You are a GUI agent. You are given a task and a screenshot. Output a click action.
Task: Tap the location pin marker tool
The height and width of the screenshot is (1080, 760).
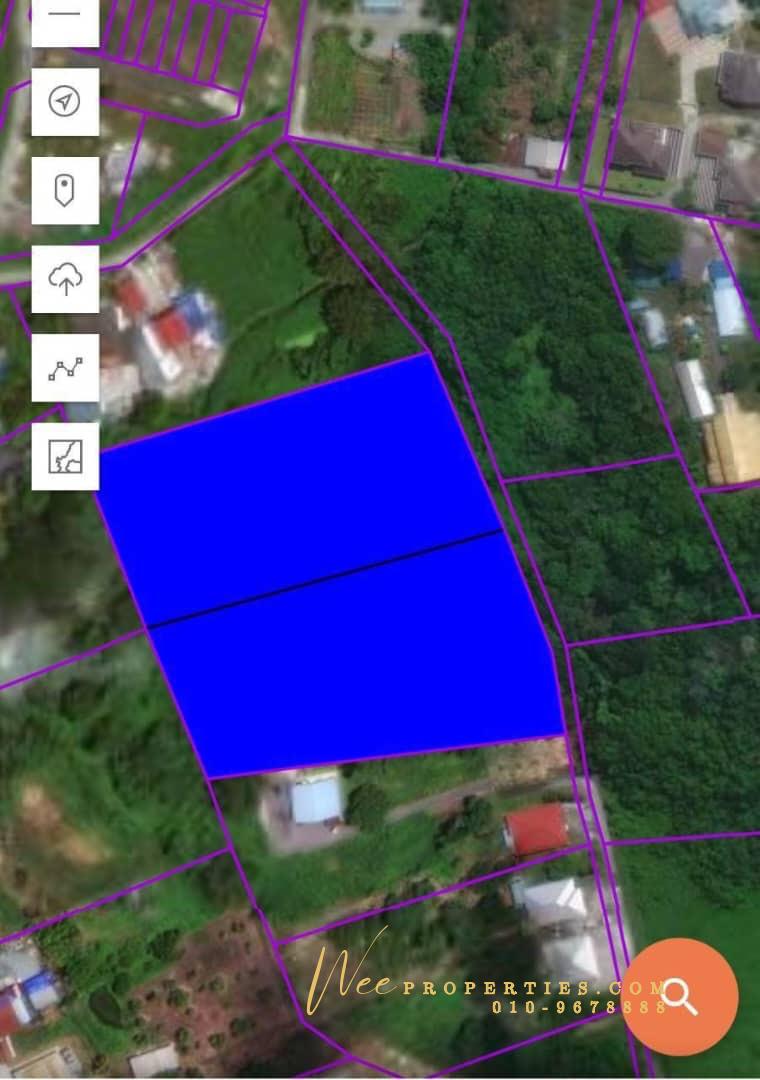click(65, 190)
